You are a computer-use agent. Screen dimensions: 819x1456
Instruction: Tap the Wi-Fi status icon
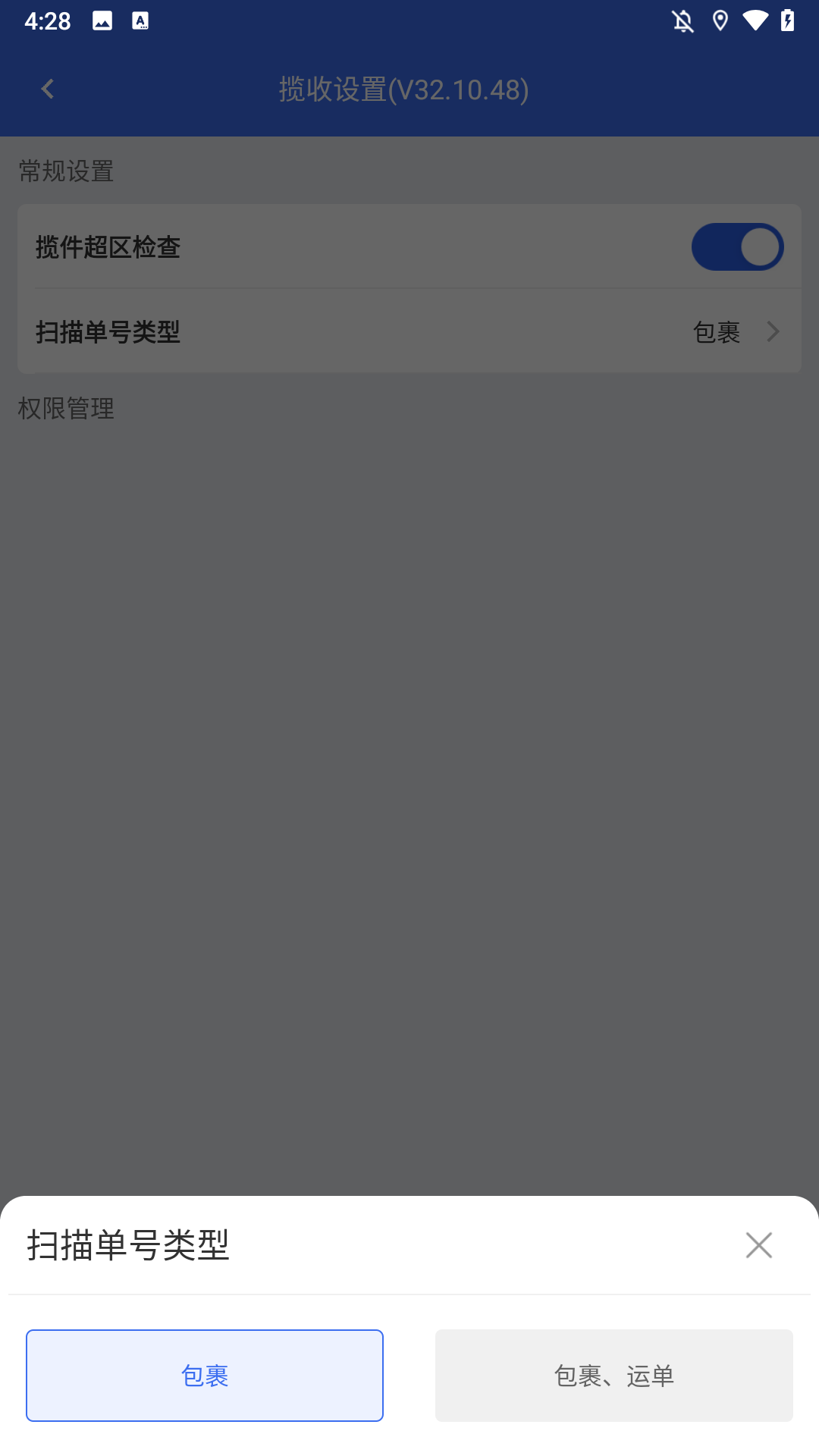756,21
